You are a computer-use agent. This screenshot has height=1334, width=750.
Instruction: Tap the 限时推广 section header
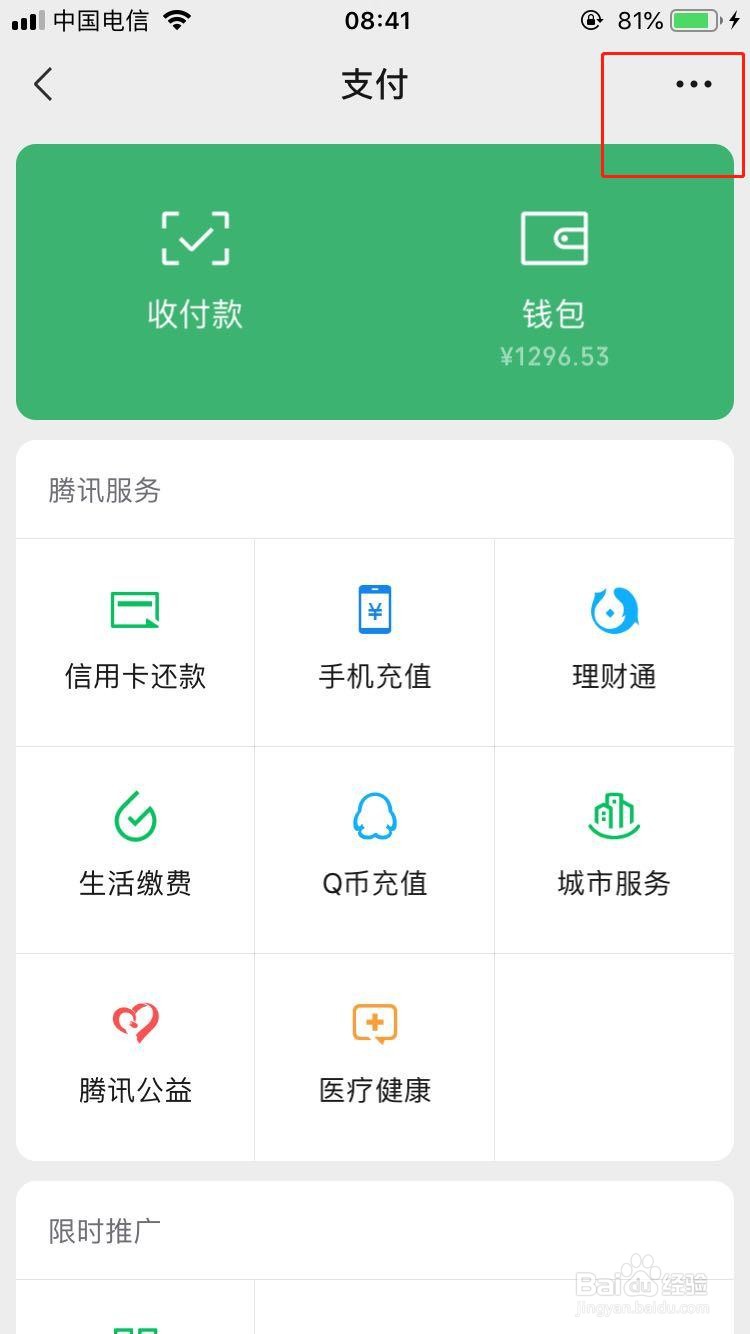point(103,1230)
